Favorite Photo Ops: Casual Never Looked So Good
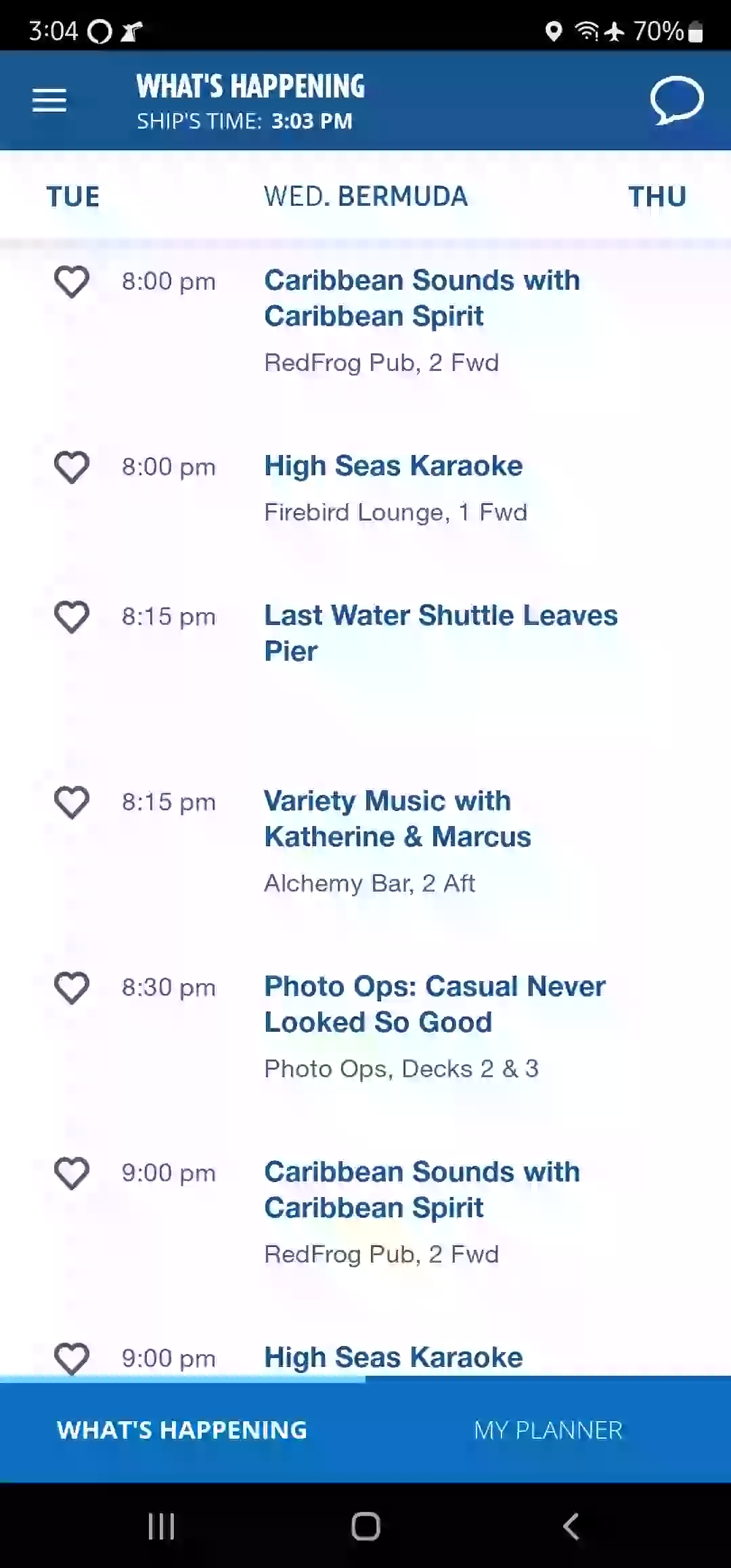Viewport: 731px width, 1568px height. 72,988
